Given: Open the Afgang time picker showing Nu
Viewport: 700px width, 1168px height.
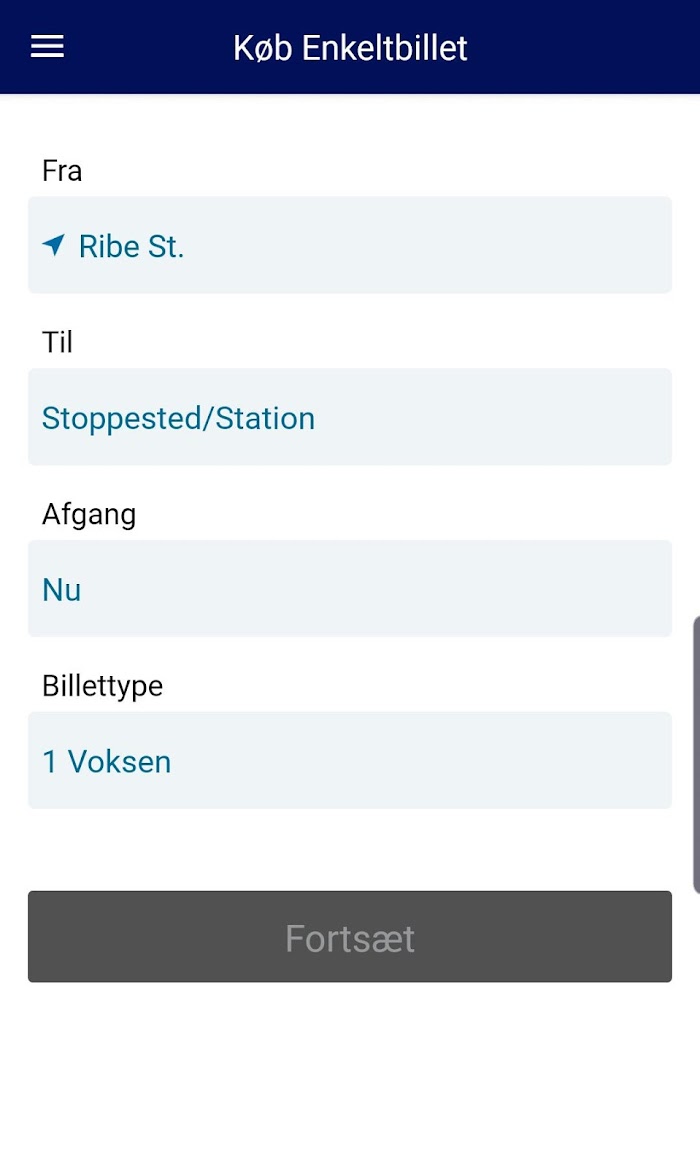Looking at the screenshot, I should (x=350, y=588).
